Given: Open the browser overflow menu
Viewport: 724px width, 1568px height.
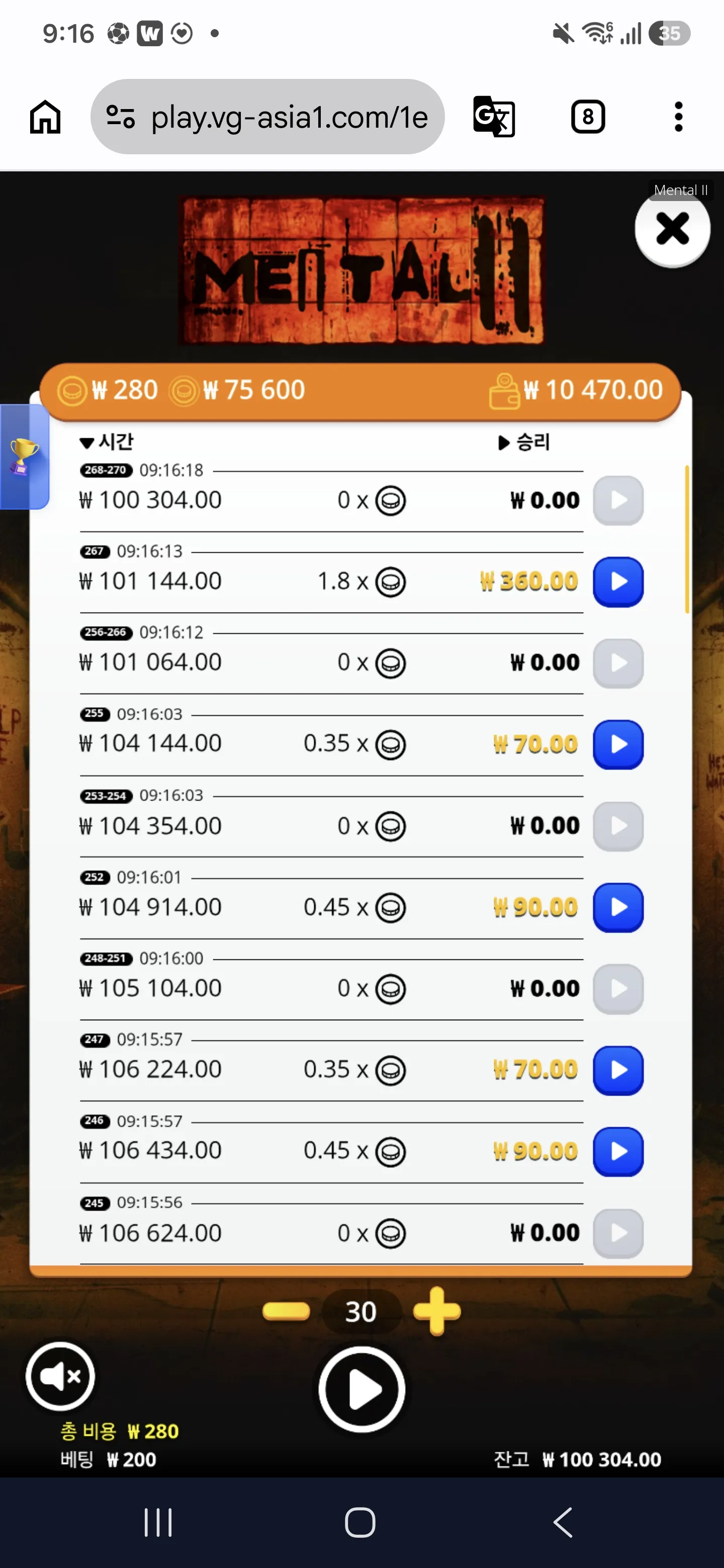Looking at the screenshot, I should [x=678, y=116].
